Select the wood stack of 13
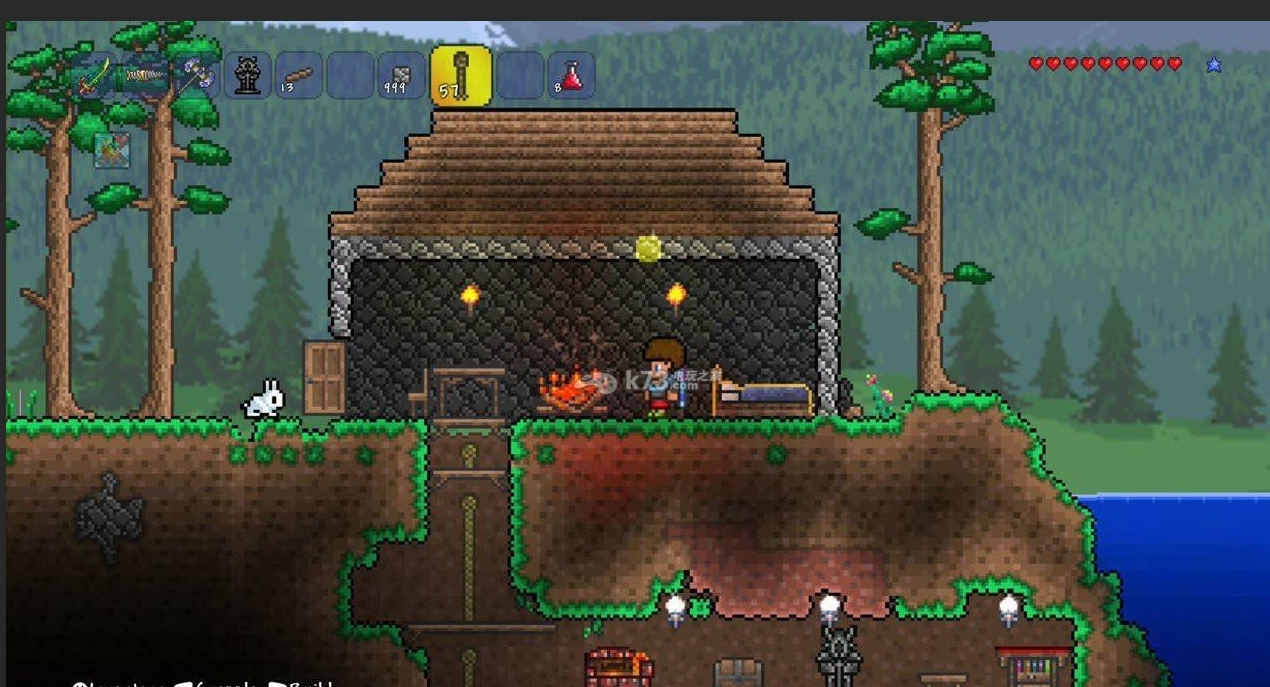This screenshot has width=1270, height=687. (299, 76)
